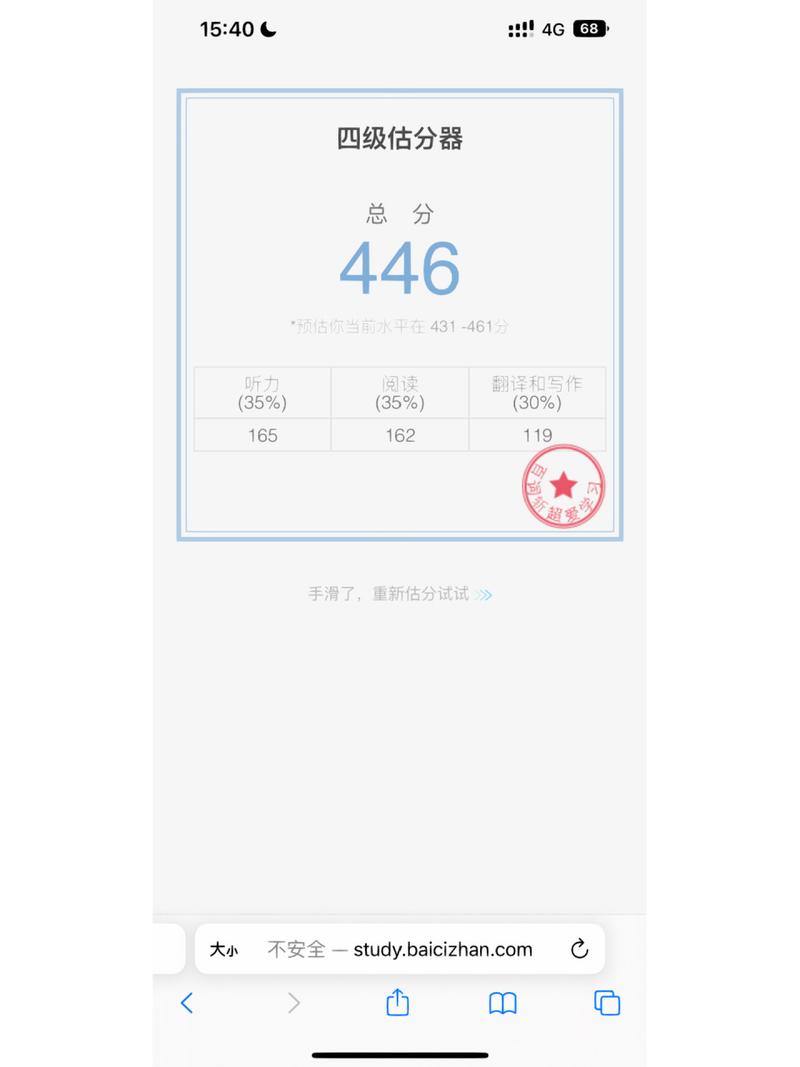800x1067 pixels.
Task: Open the bookmarks book icon
Action: pos(502,1003)
